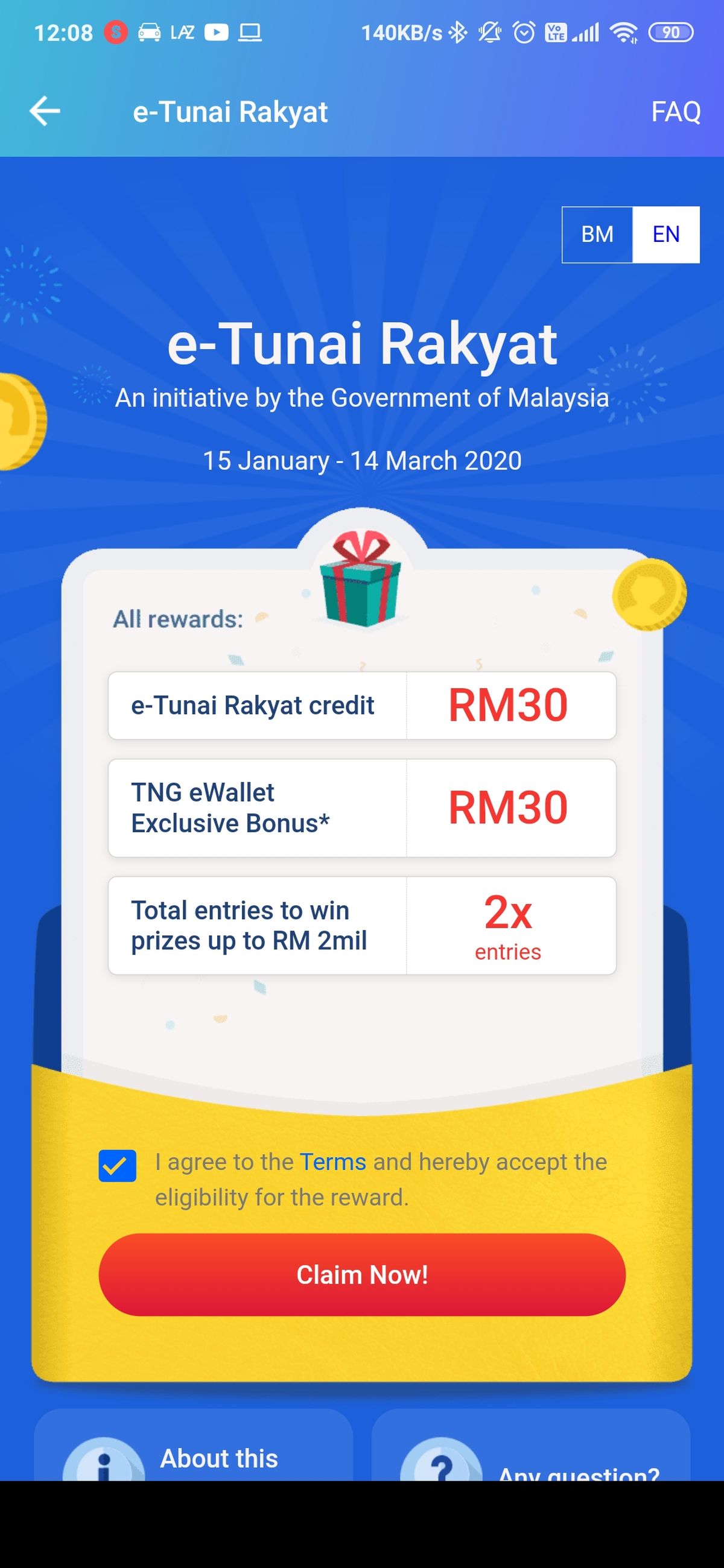
Task: Switch language to BM
Action: coord(597,235)
